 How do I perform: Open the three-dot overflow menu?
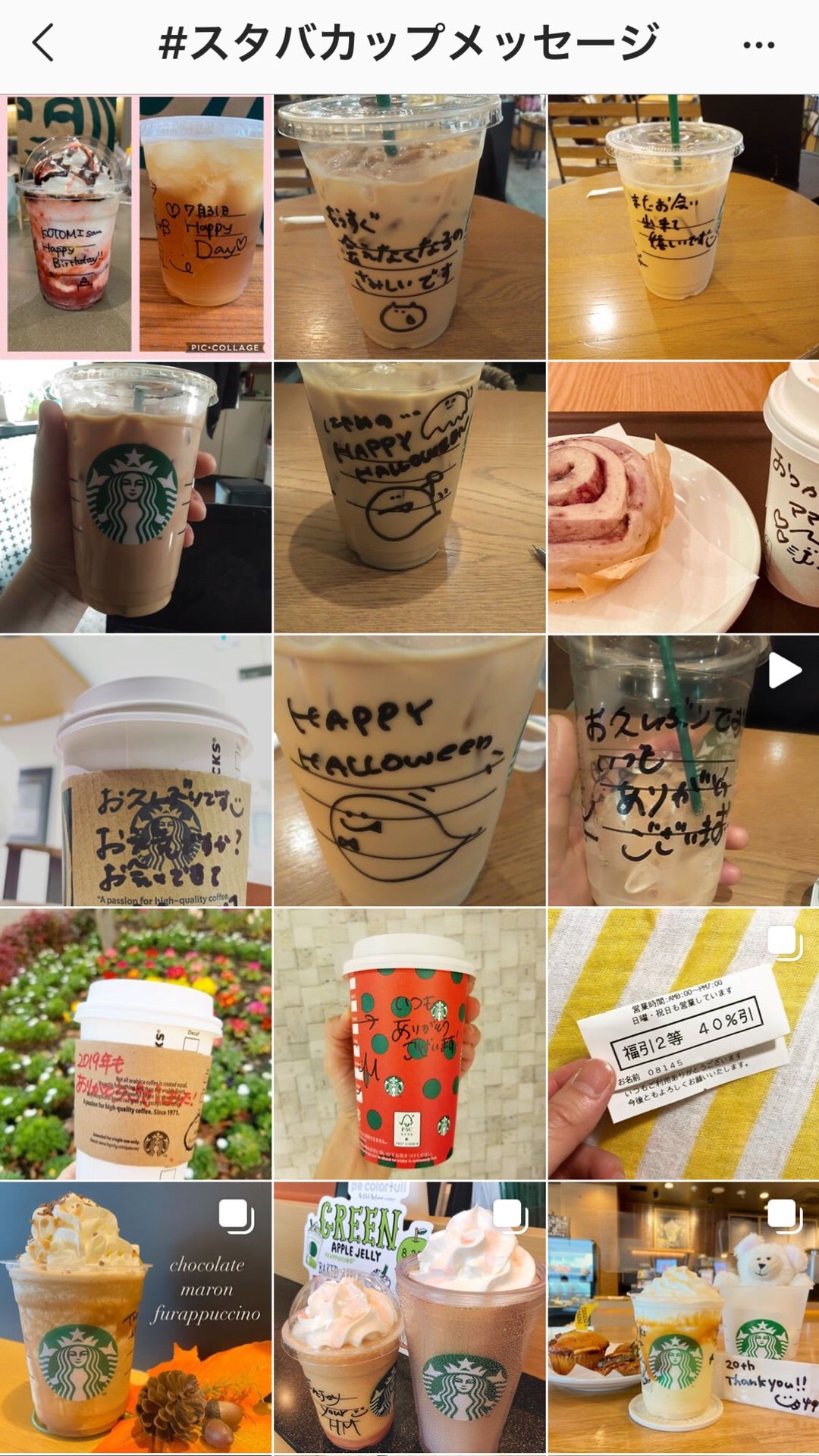[758, 45]
